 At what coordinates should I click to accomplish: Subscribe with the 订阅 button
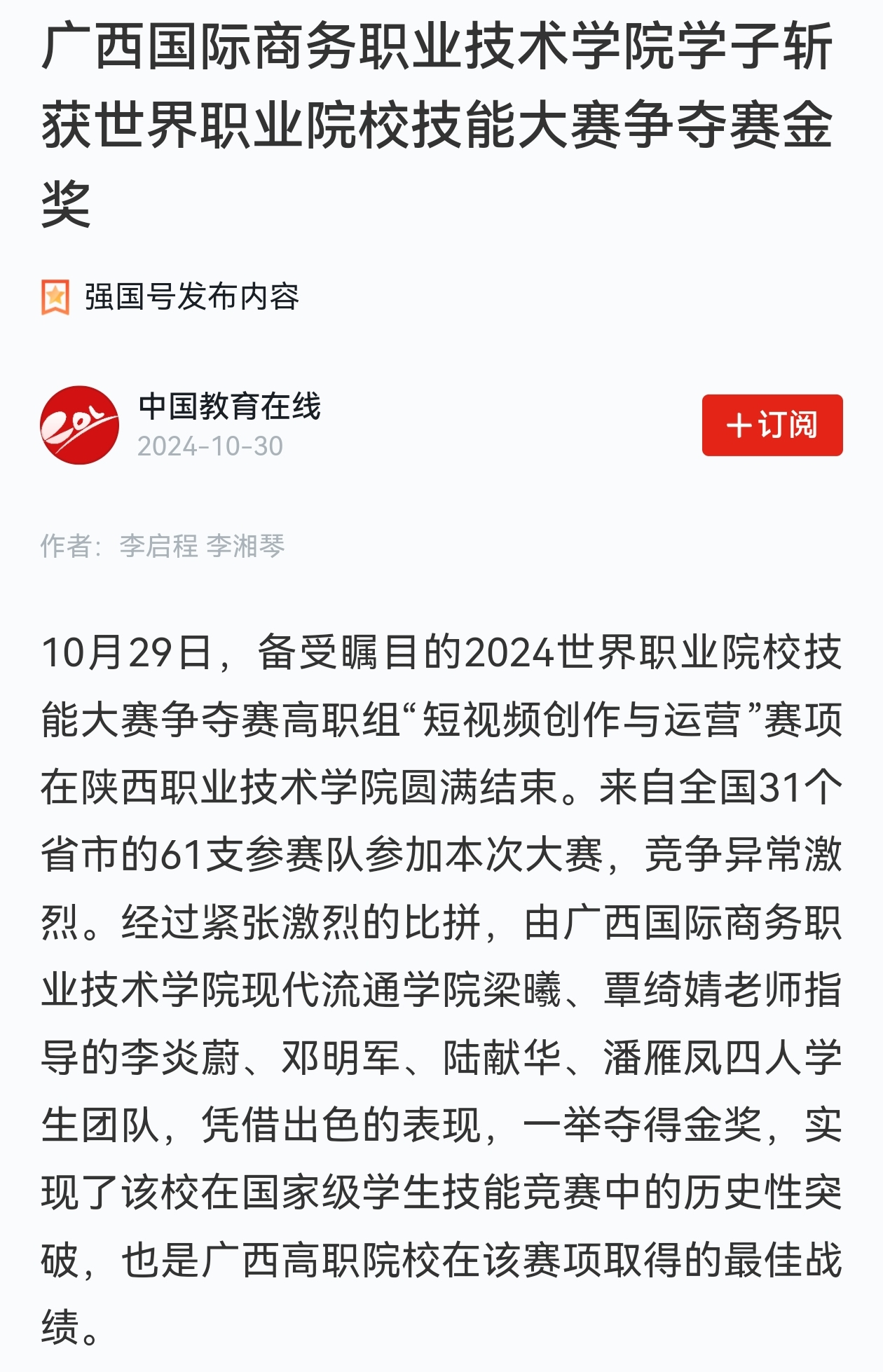(772, 425)
